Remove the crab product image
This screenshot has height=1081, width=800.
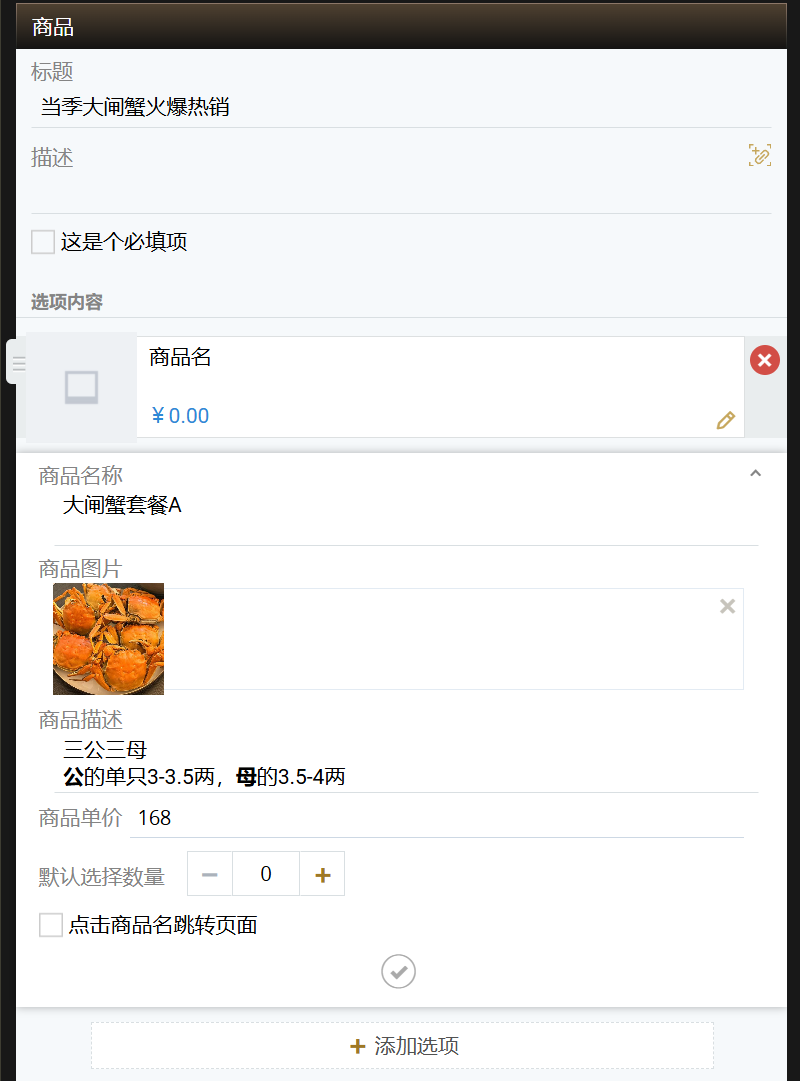tap(727, 606)
